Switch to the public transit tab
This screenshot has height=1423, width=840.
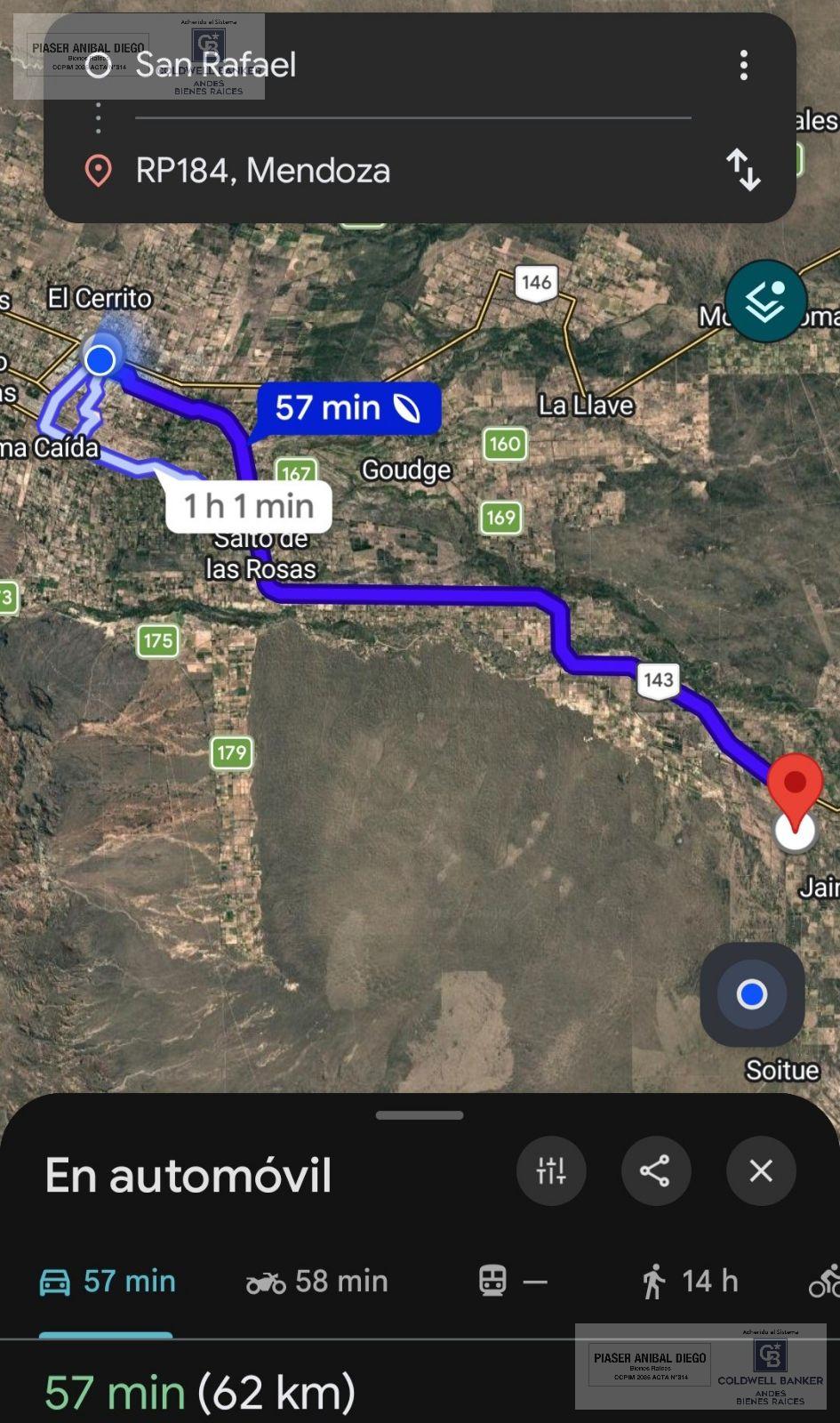tap(512, 1282)
